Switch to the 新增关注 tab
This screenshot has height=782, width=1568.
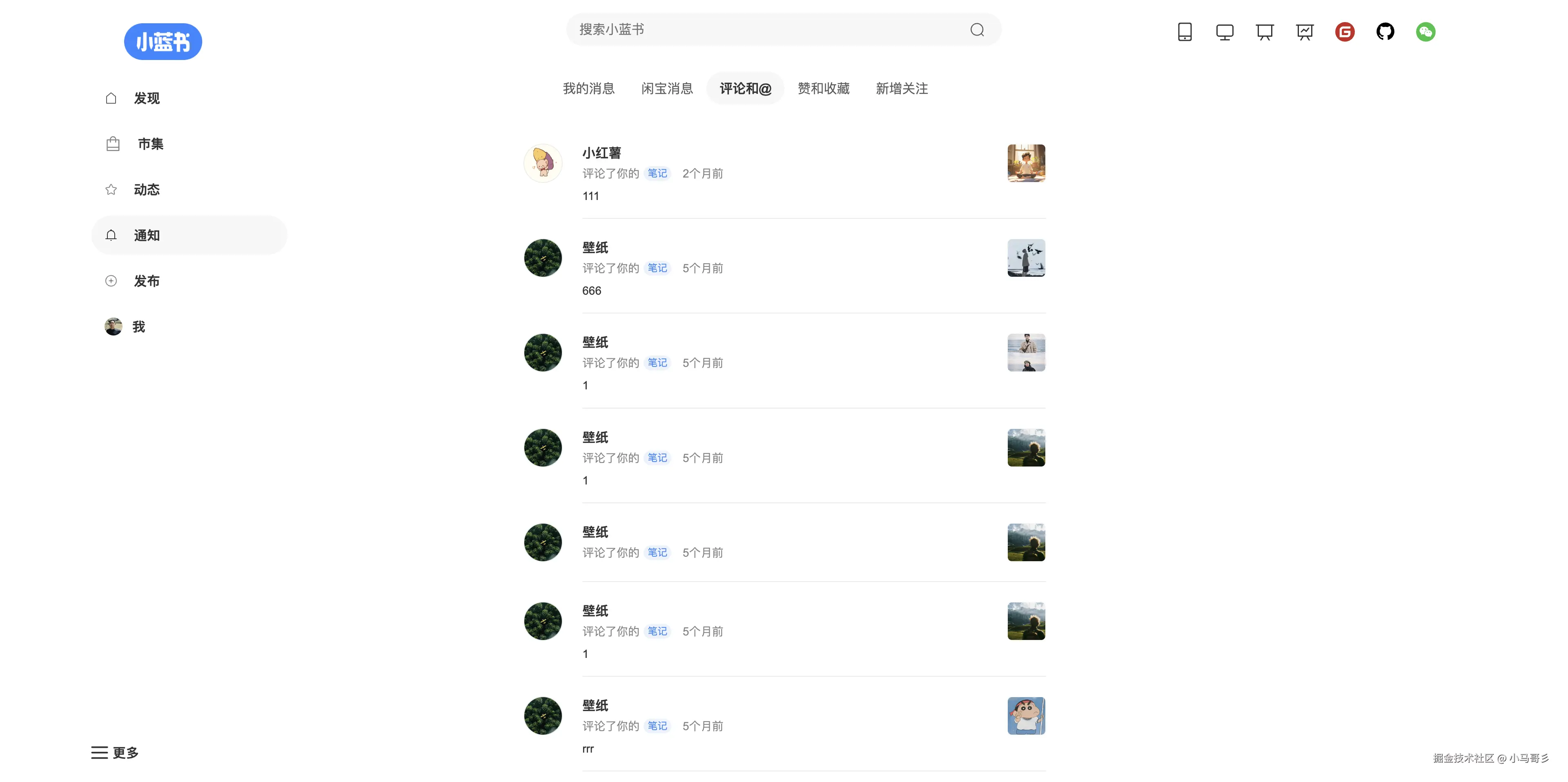click(902, 88)
